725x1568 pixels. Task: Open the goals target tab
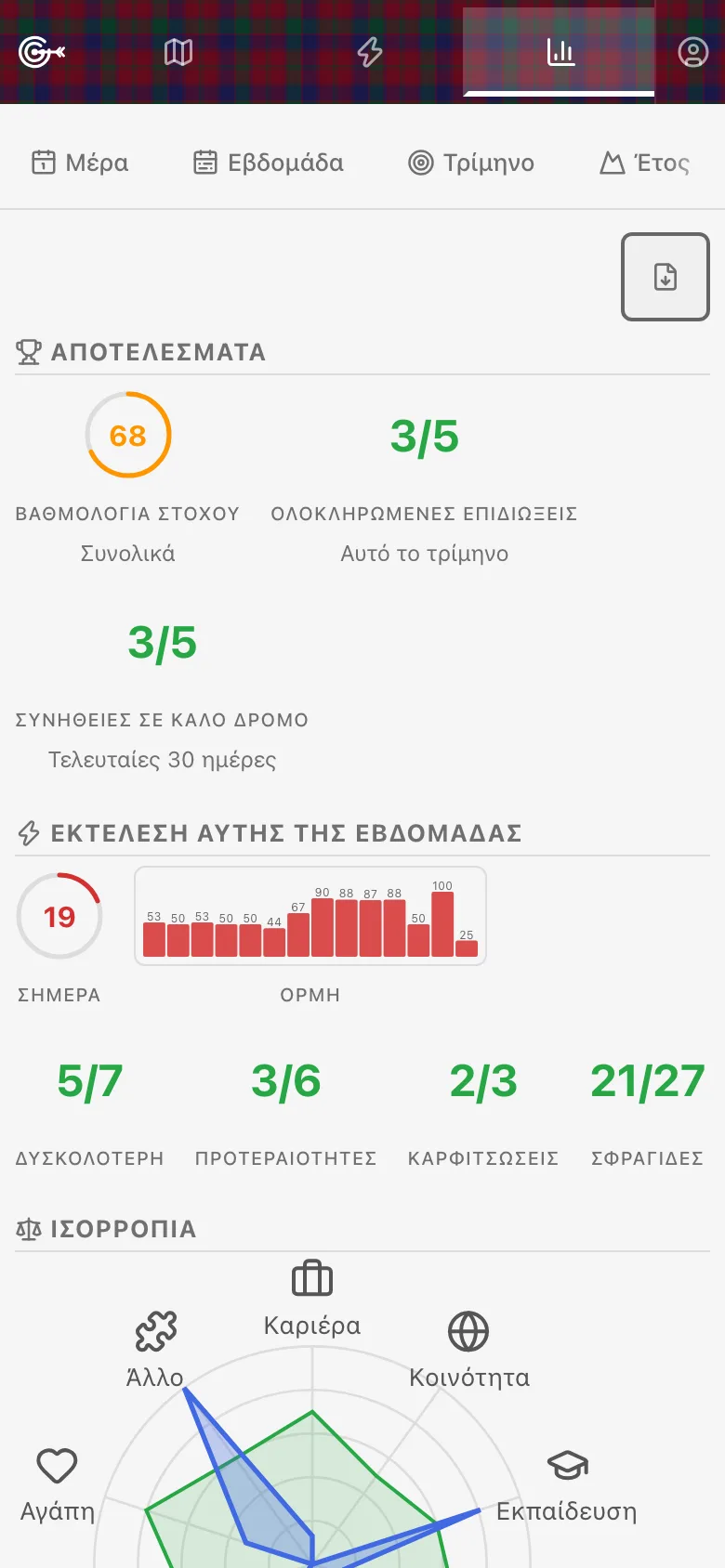tap(42, 52)
